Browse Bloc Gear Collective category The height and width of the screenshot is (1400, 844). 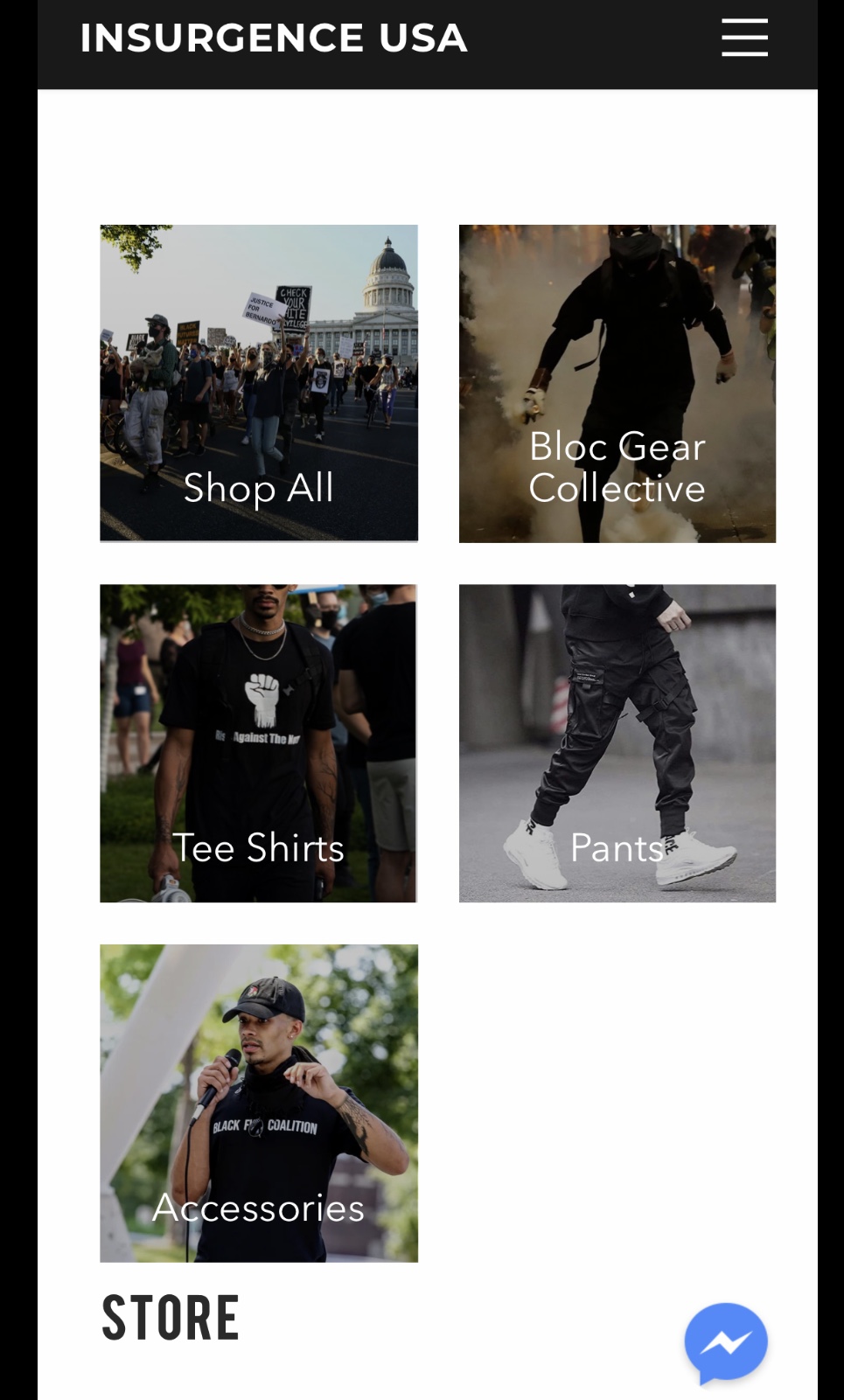(x=617, y=383)
